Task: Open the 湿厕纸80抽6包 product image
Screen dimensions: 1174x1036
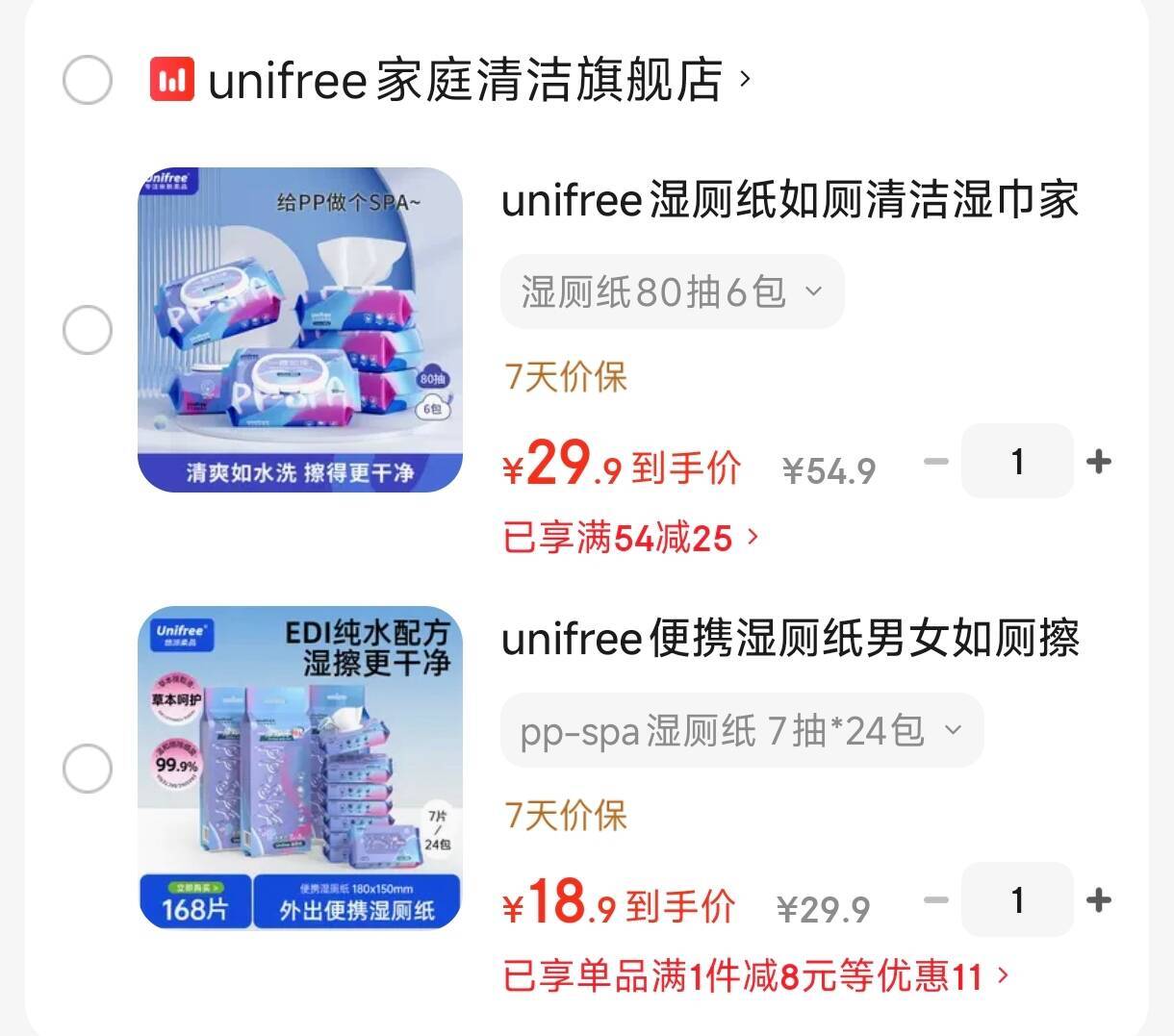Action: (299, 330)
